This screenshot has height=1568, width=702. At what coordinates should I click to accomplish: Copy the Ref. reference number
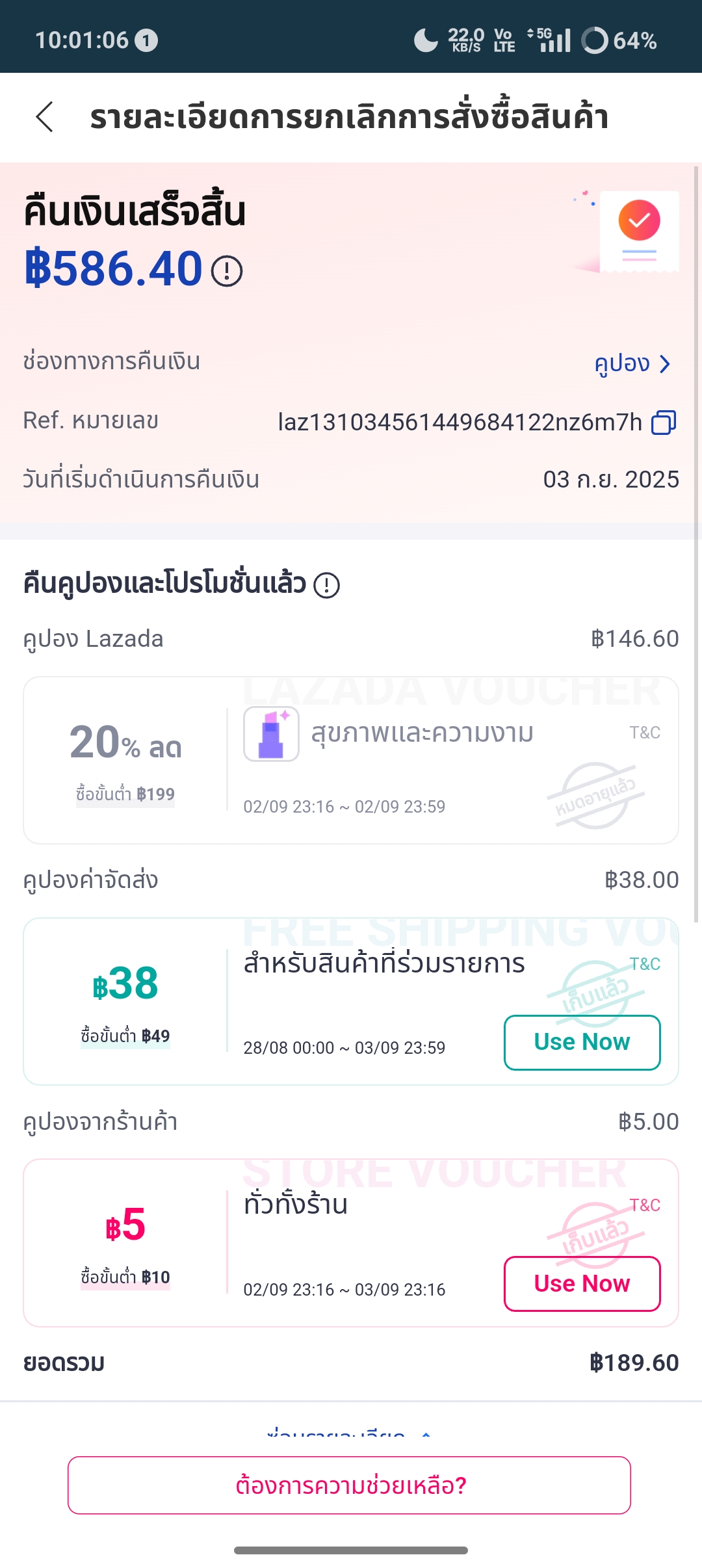click(x=664, y=423)
